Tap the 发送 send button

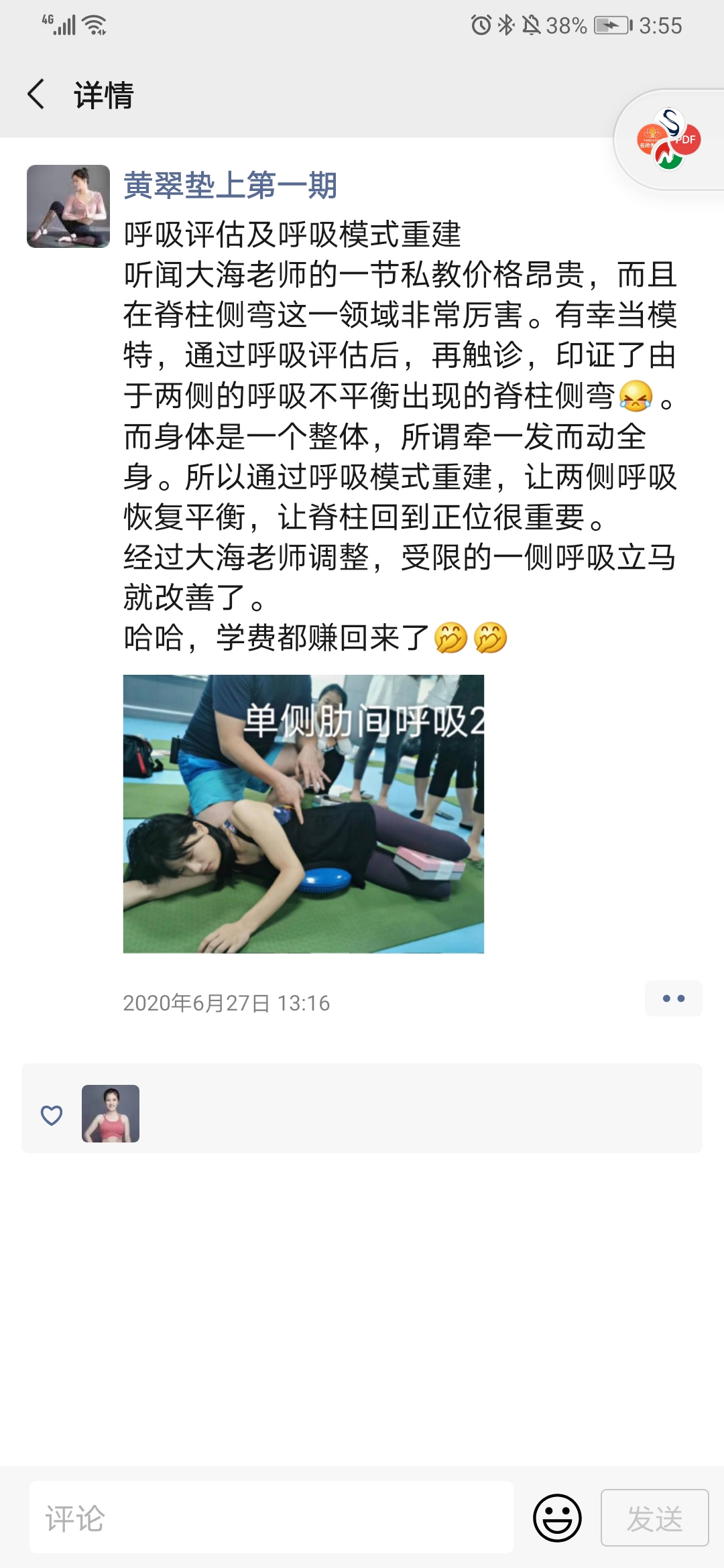[x=654, y=1518]
